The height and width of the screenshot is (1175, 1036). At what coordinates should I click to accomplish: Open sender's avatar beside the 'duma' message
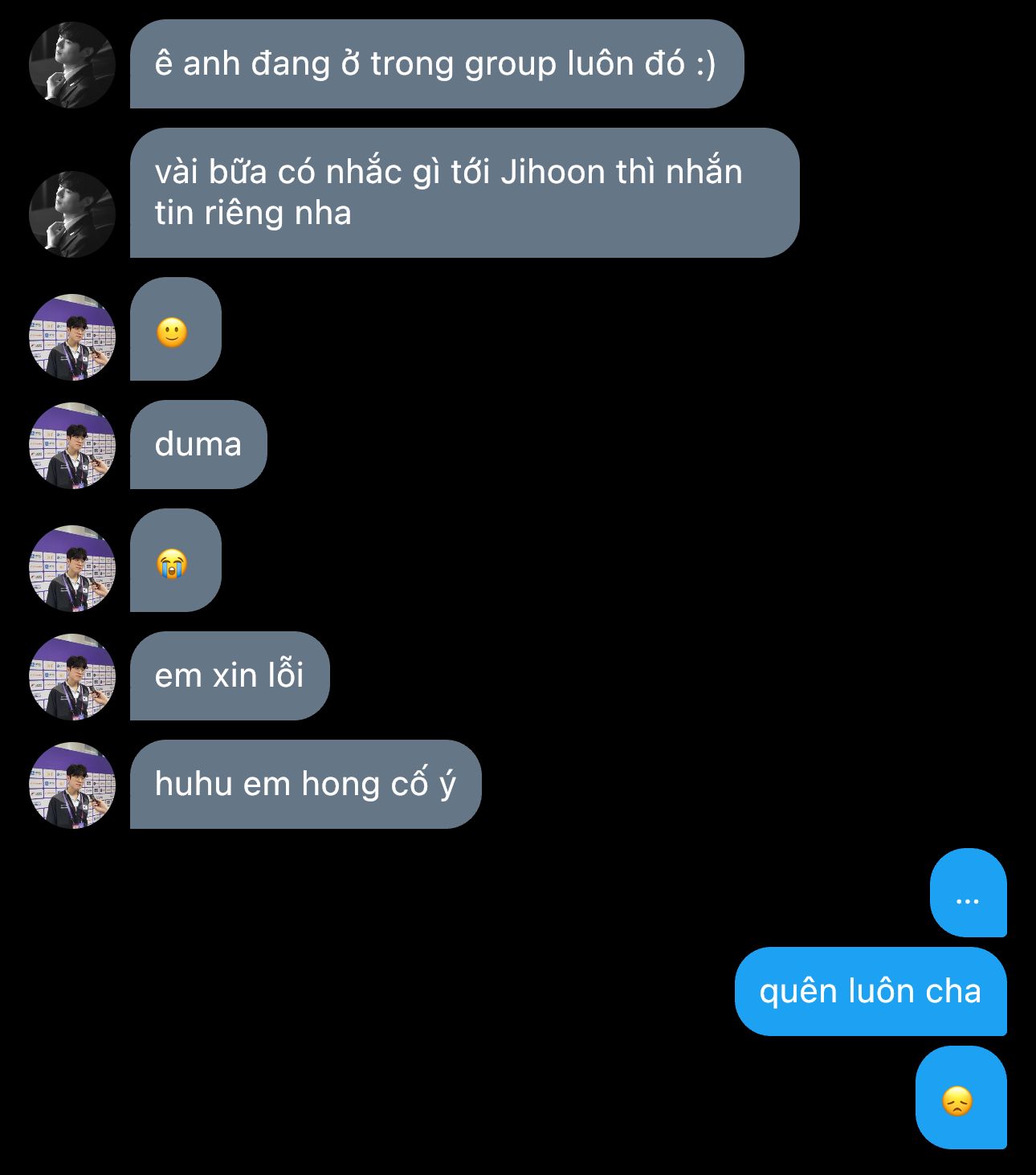tap(72, 445)
